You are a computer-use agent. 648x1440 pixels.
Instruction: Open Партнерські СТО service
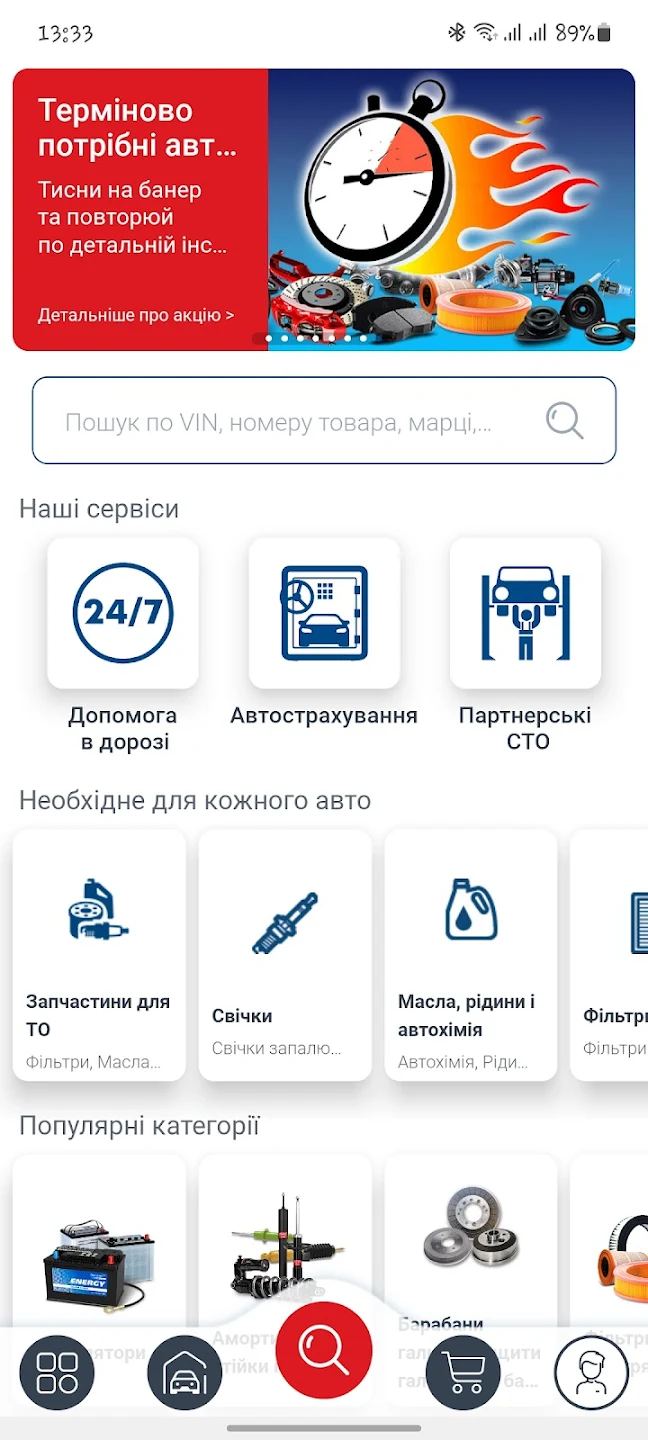point(525,614)
